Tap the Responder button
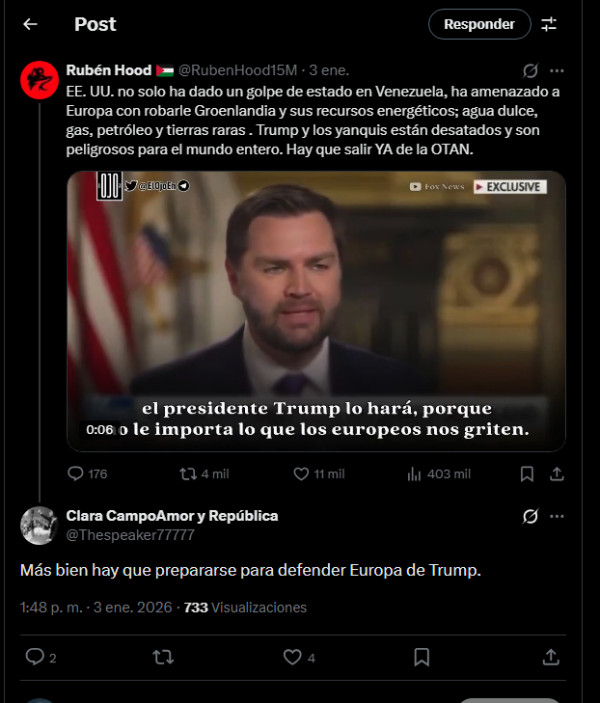600x703 pixels. (x=479, y=24)
